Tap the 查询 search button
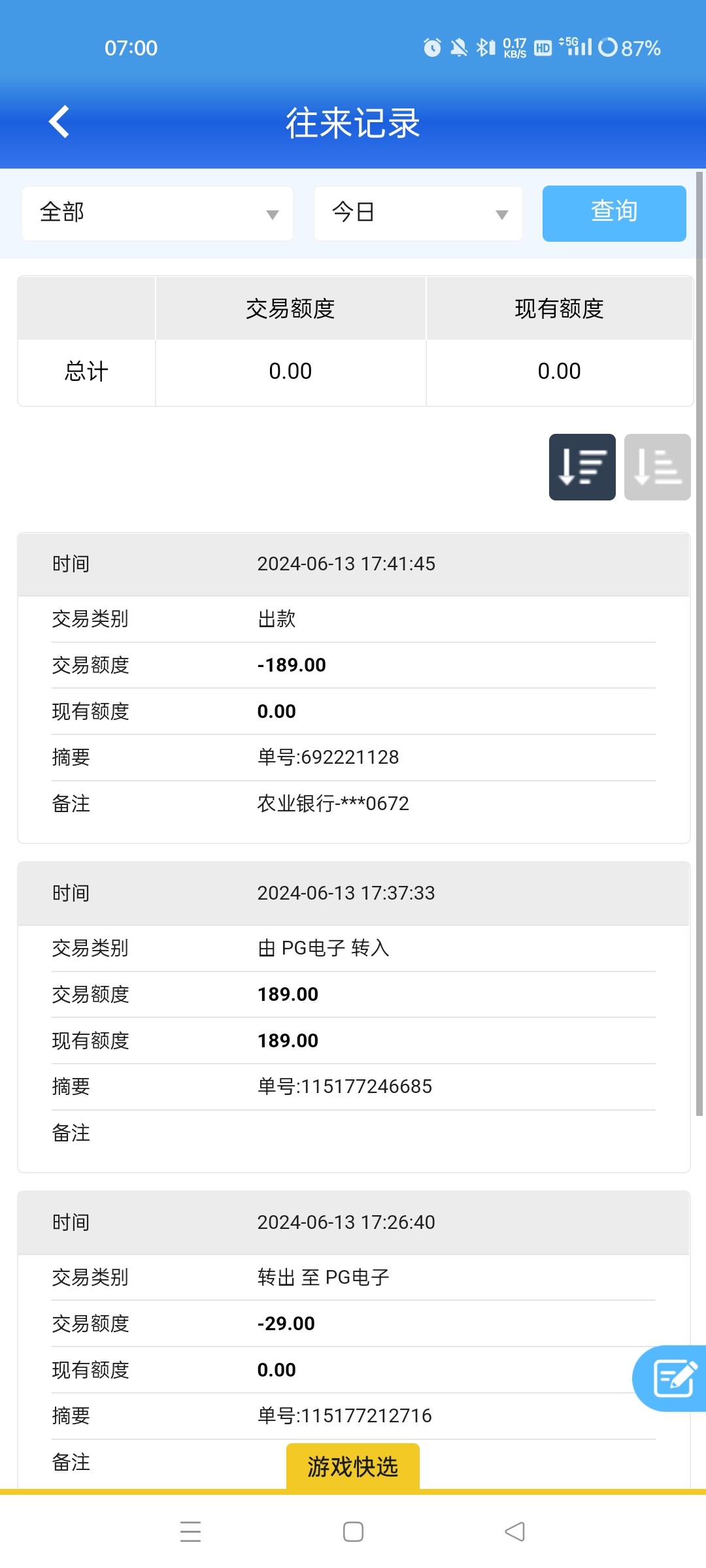 pos(614,213)
